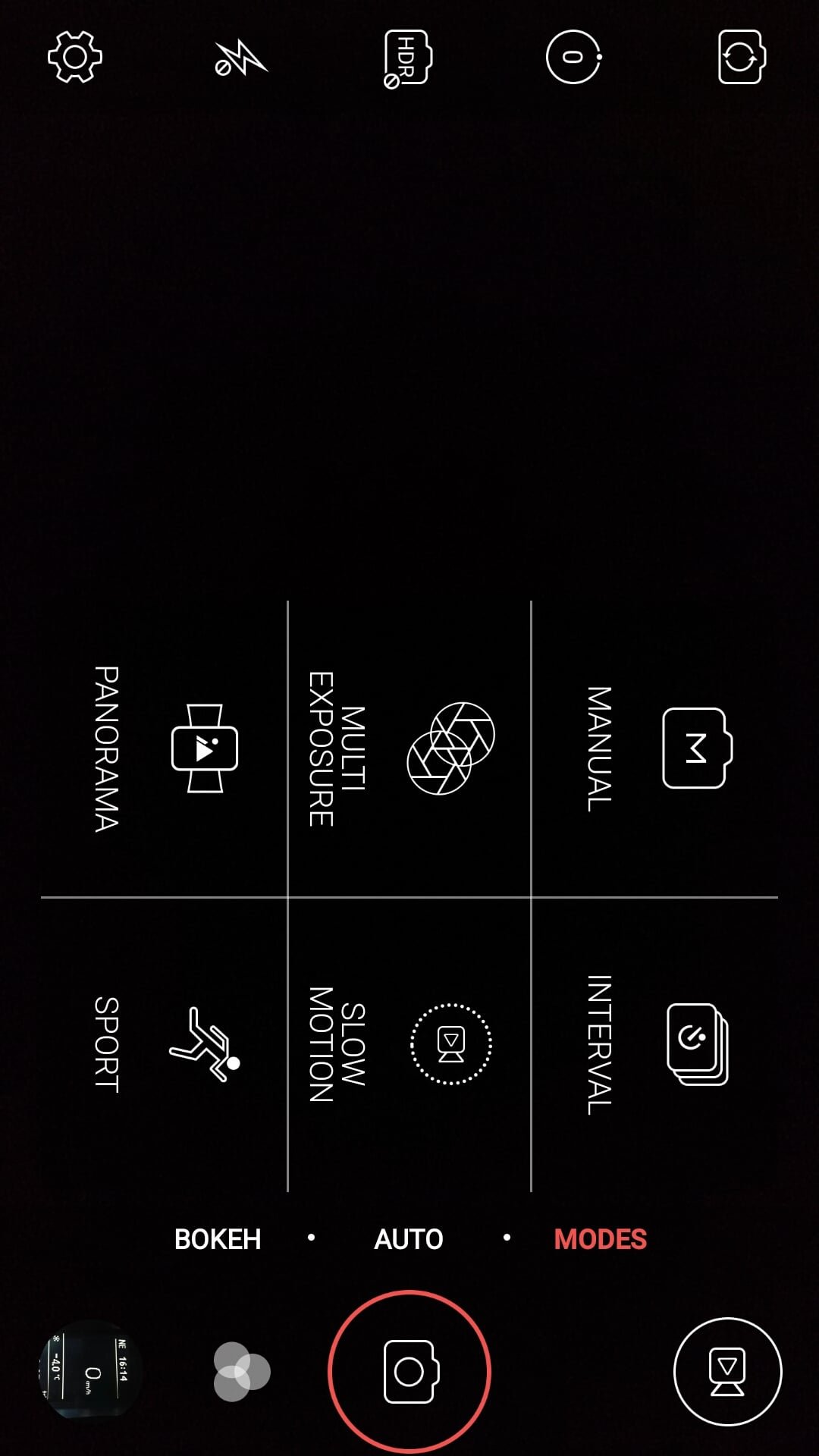Toggle the flash setting
Image resolution: width=819 pixels, height=1456 pixels.
pos(240,58)
